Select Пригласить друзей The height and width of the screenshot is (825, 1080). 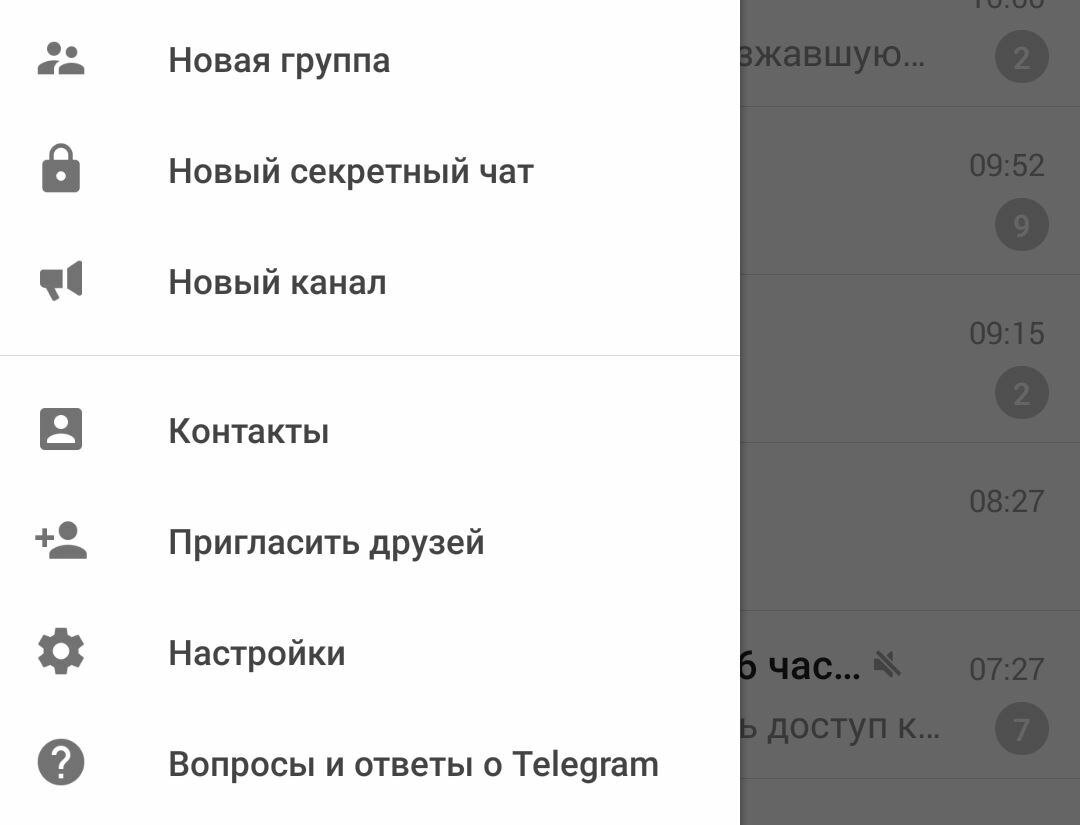pos(326,543)
